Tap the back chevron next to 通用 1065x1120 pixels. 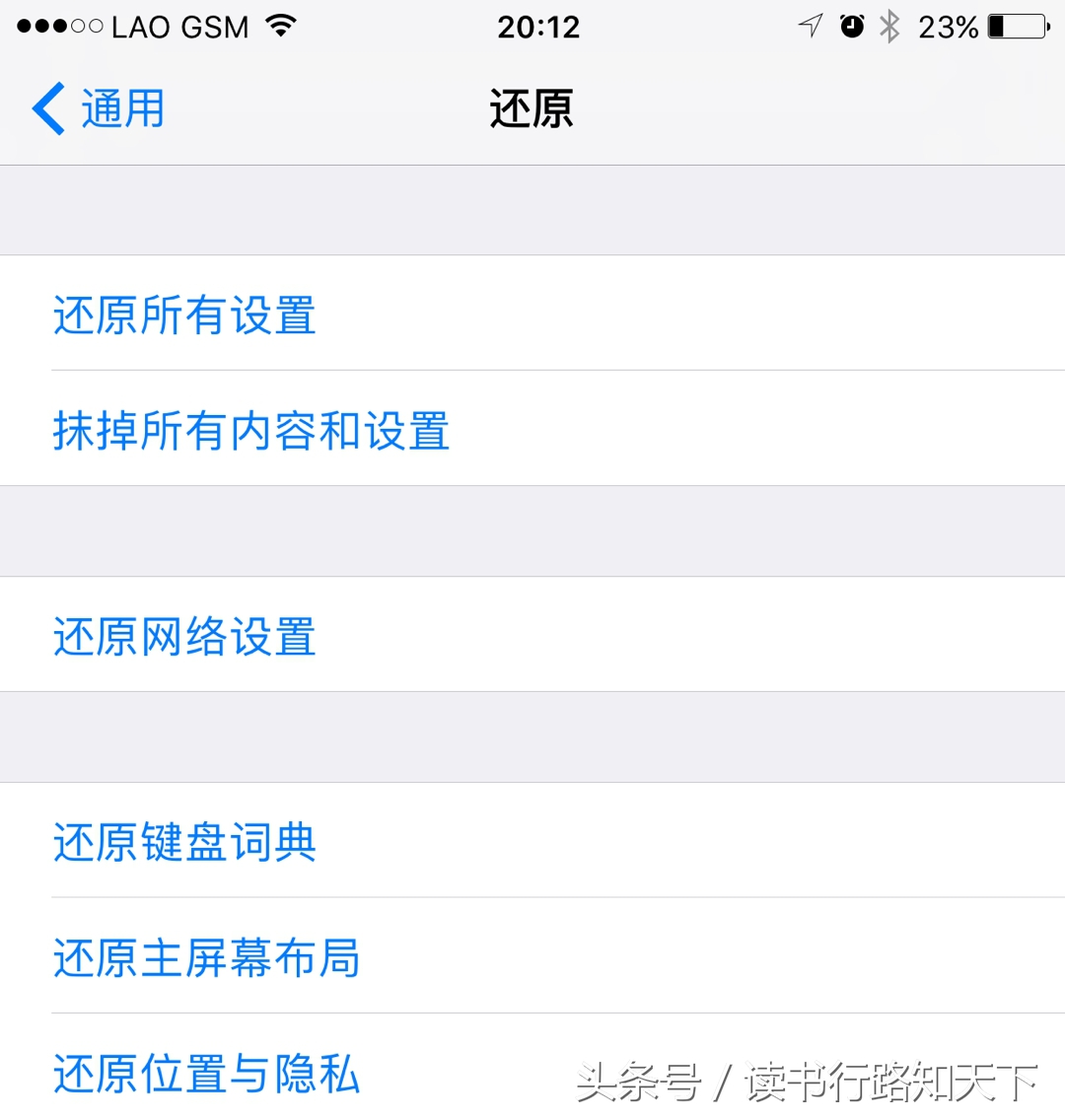tap(46, 109)
